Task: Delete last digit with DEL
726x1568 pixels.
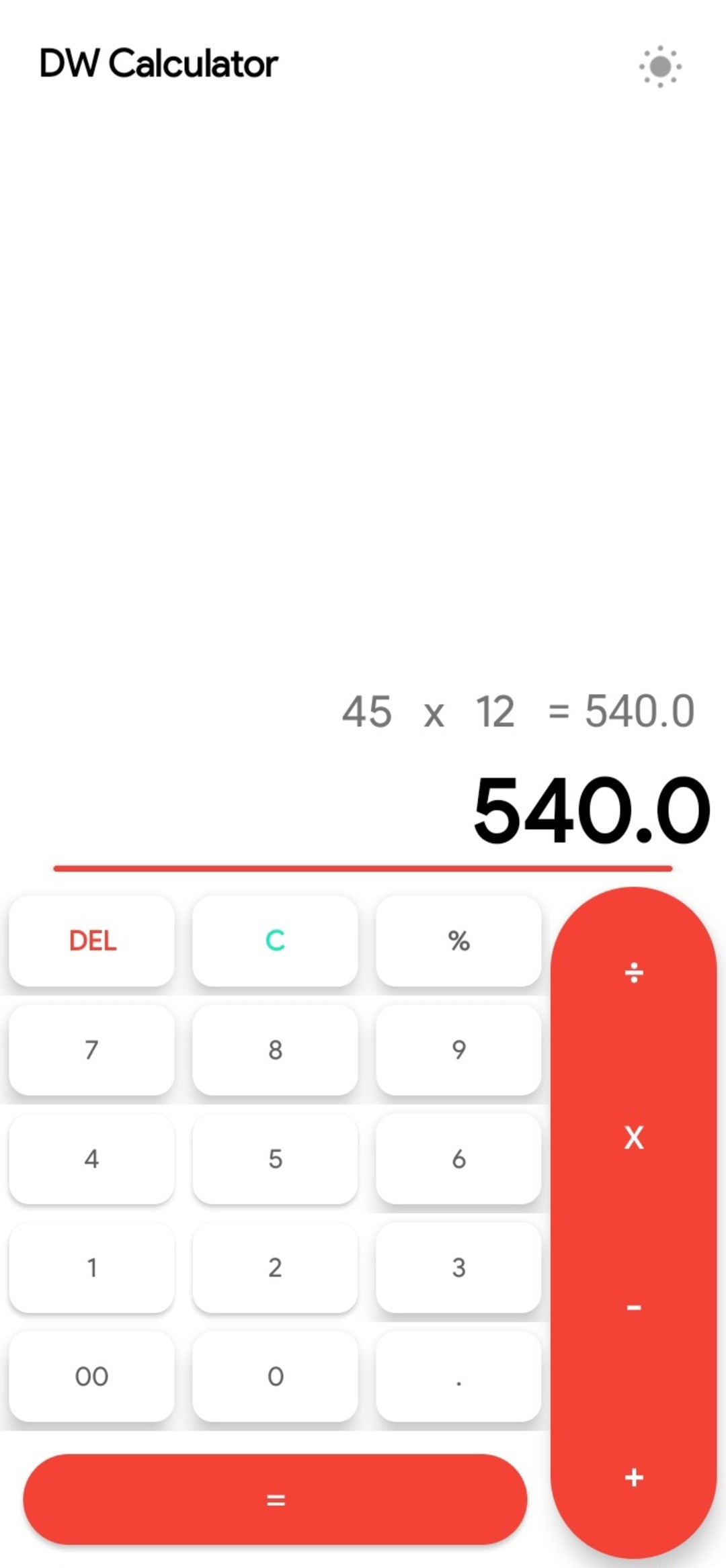Action: [x=92, y=941]
